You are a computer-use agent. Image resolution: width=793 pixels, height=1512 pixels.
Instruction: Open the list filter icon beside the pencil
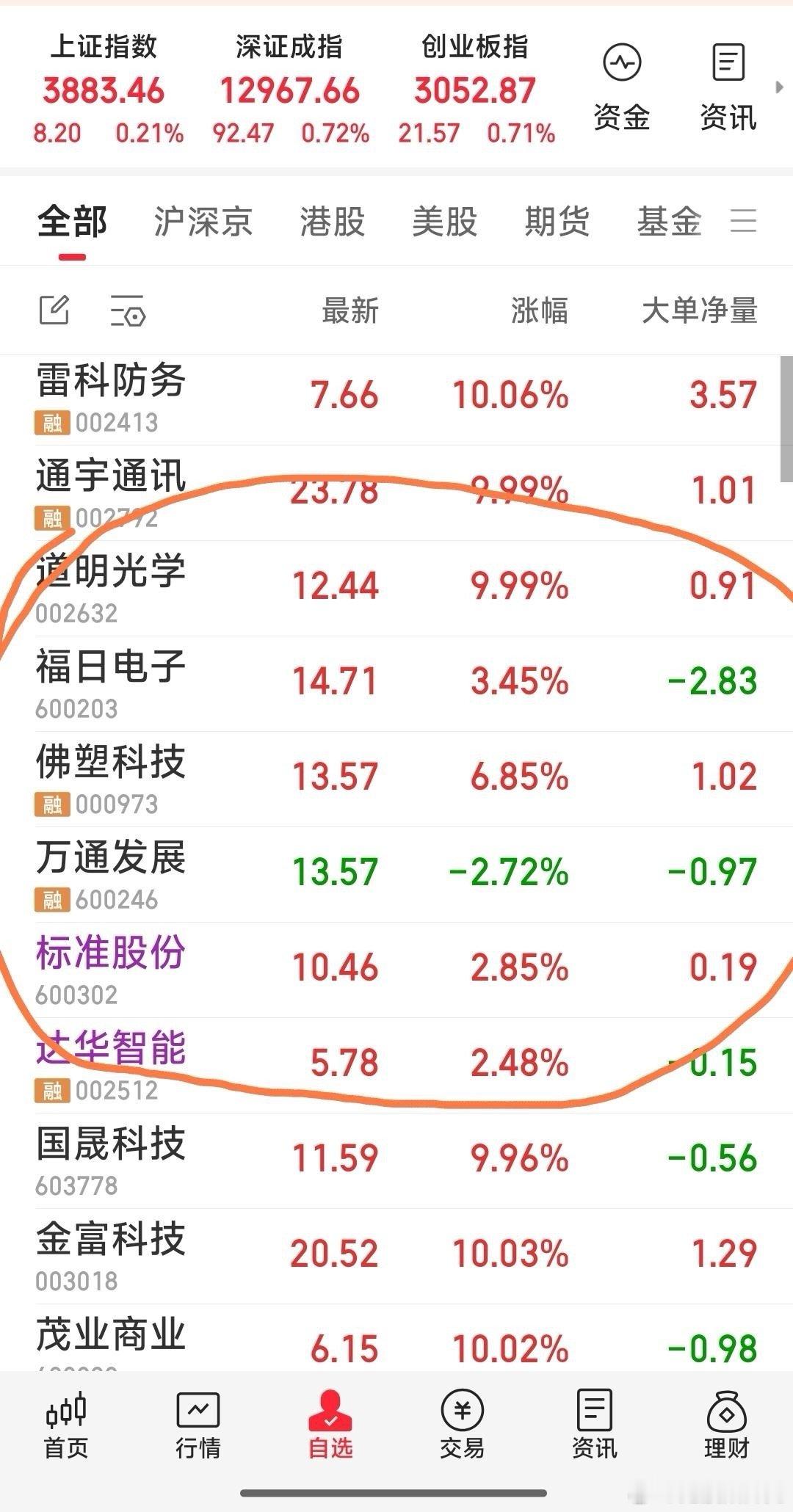pos(125,311)
